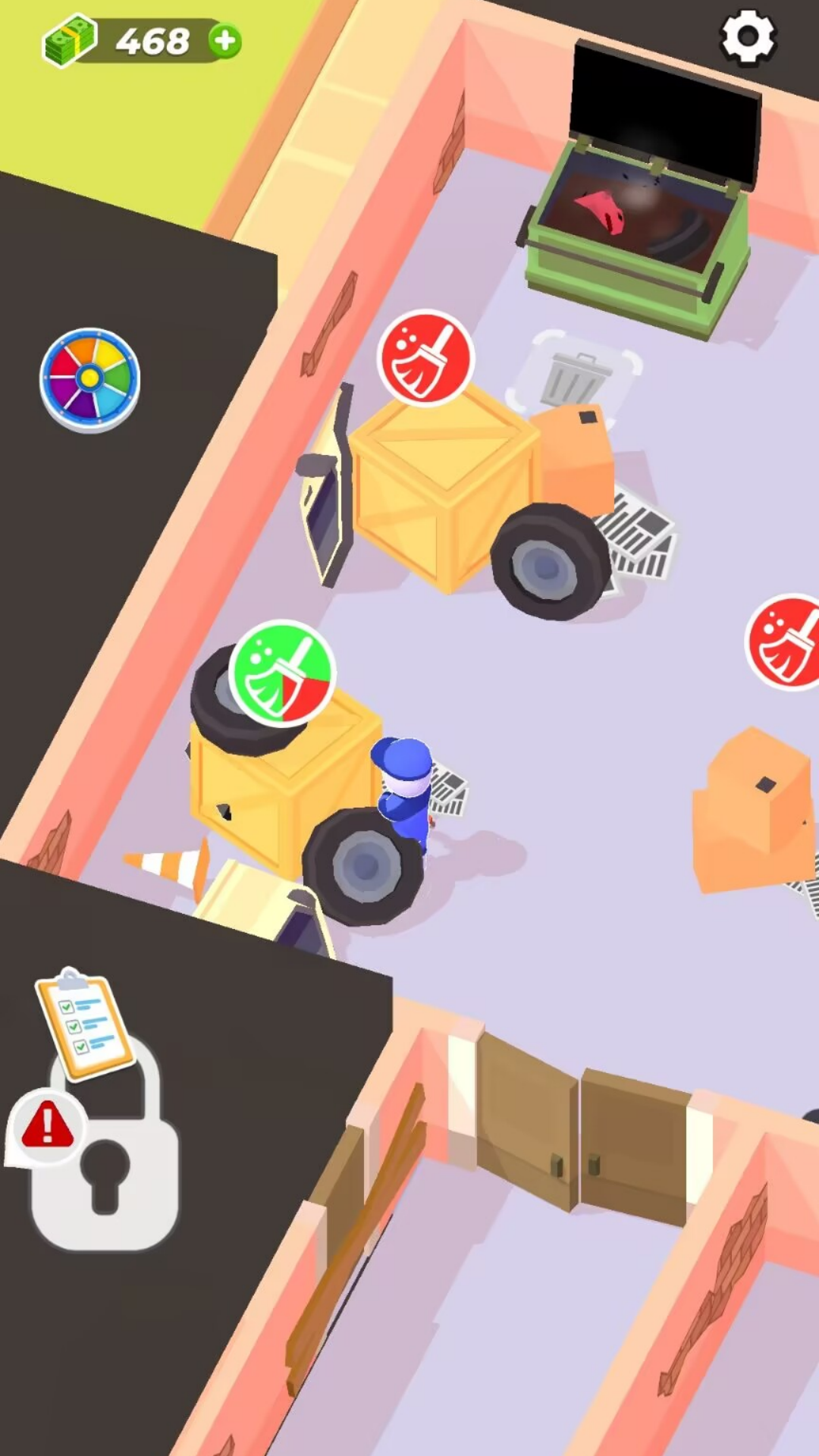Screen dimensions: 819x1456
Task: Open the colorful prize wheel
Action: [89, 379]
